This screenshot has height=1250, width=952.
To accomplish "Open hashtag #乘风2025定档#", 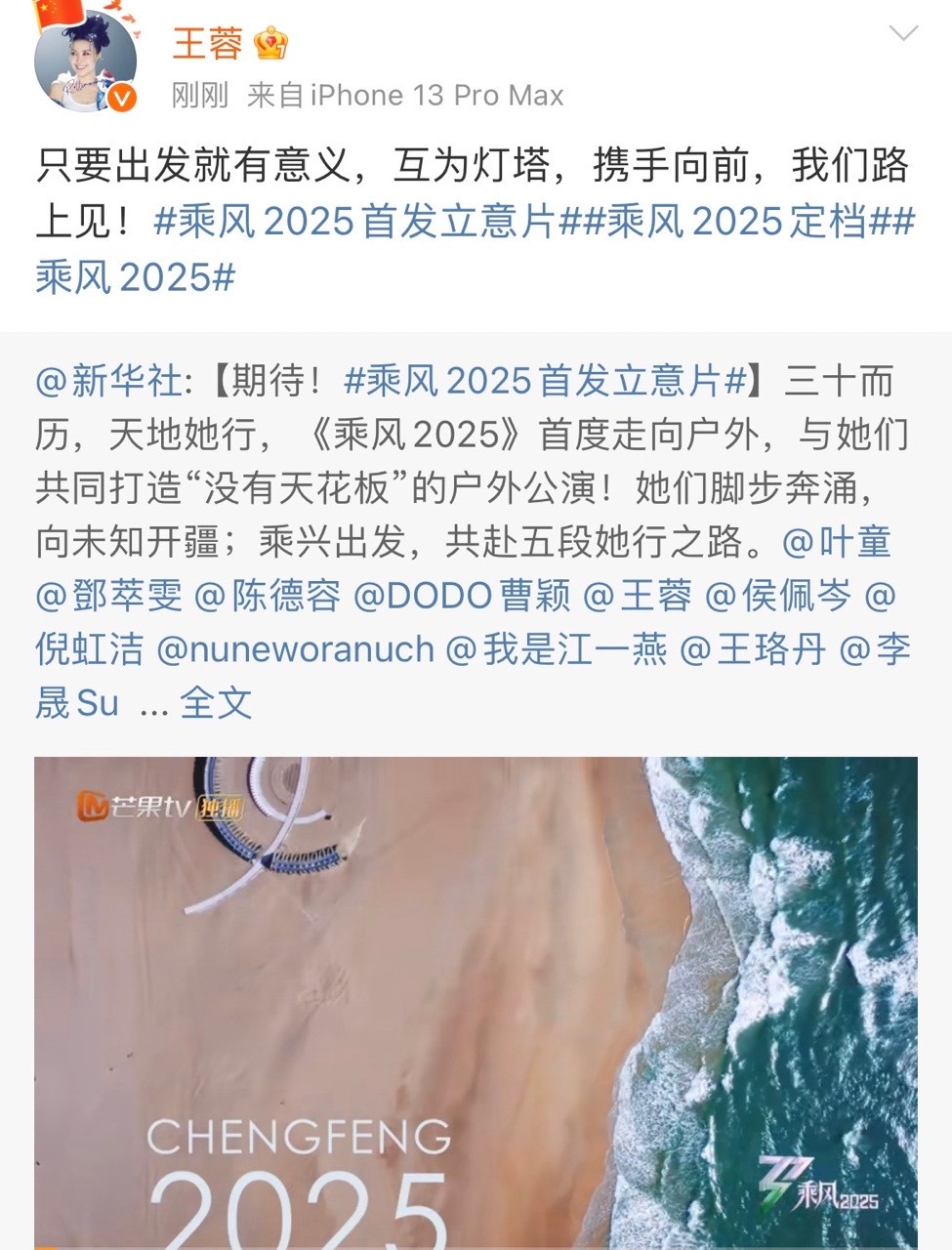I will pyautogui.click(x=736, y=222).
